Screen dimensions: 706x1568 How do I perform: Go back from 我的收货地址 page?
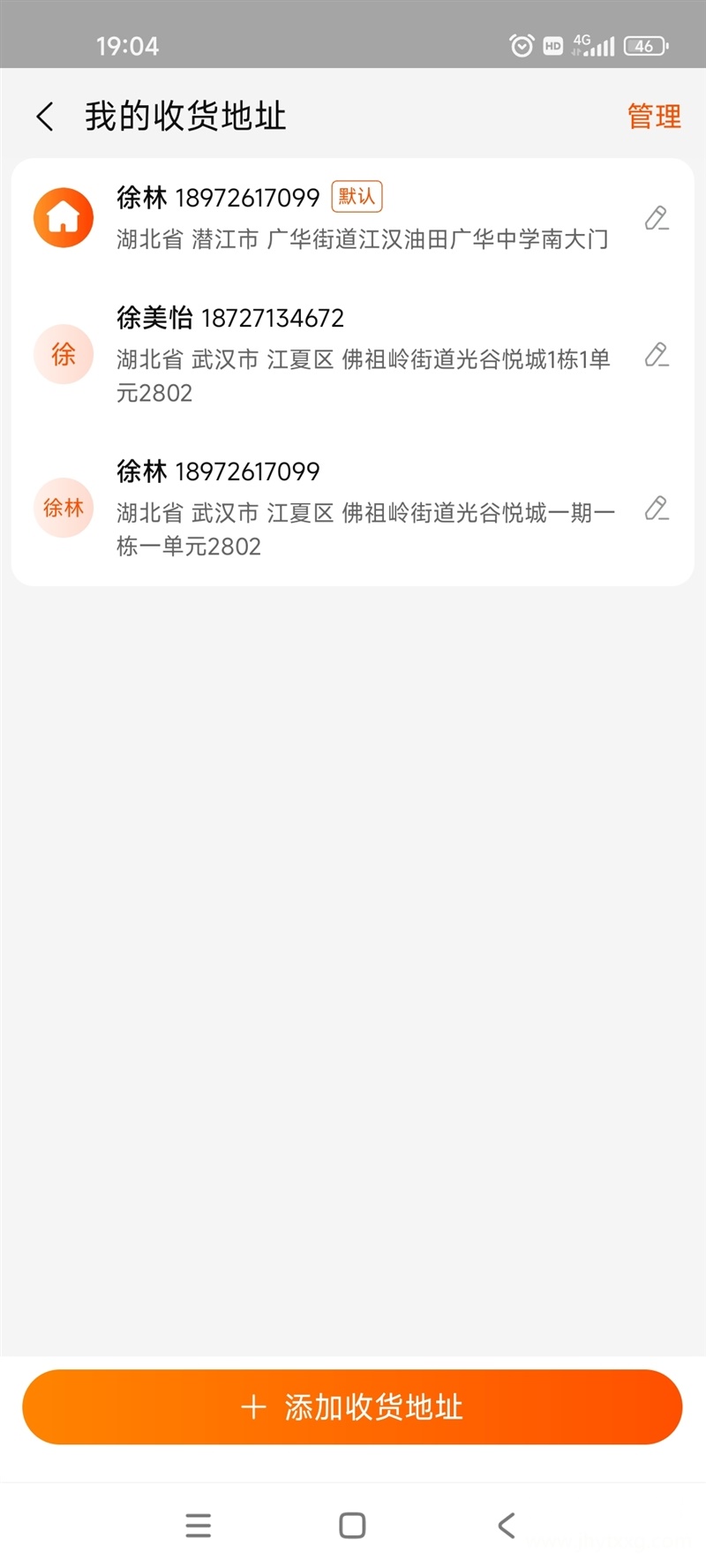(x=45, y=117)
